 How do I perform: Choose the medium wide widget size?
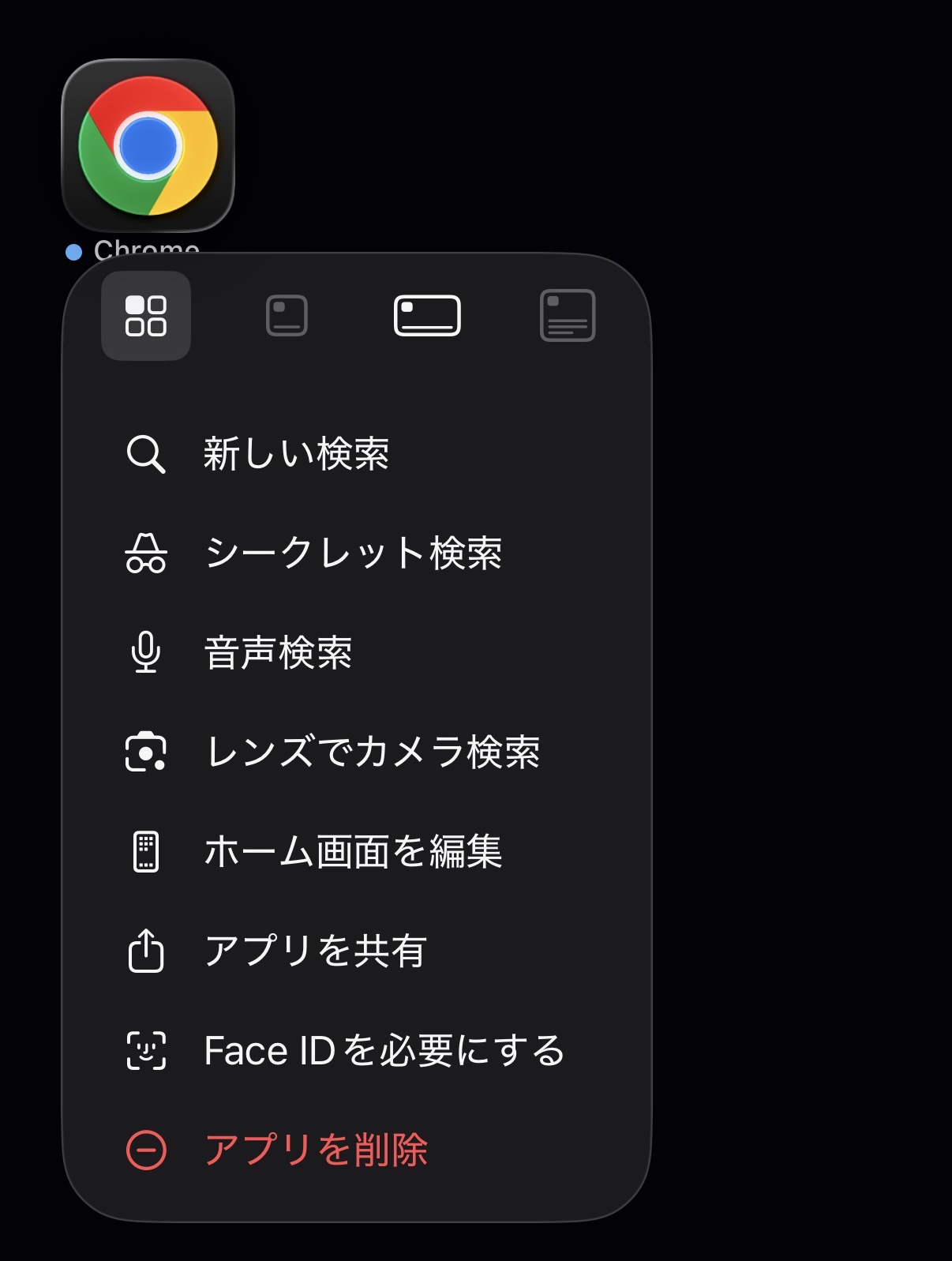(427, 316)
